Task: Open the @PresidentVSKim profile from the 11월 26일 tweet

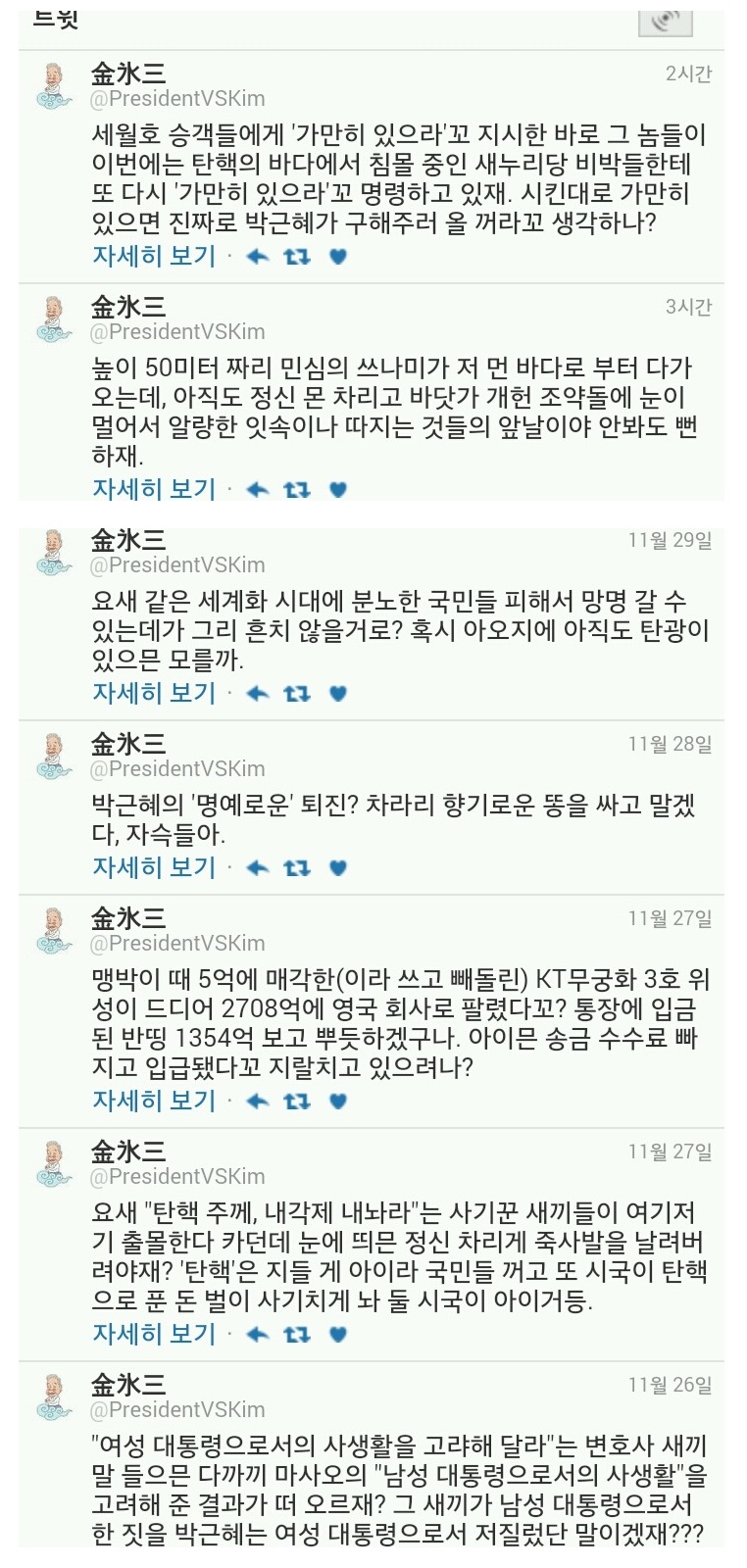Action: [176, 1409]
